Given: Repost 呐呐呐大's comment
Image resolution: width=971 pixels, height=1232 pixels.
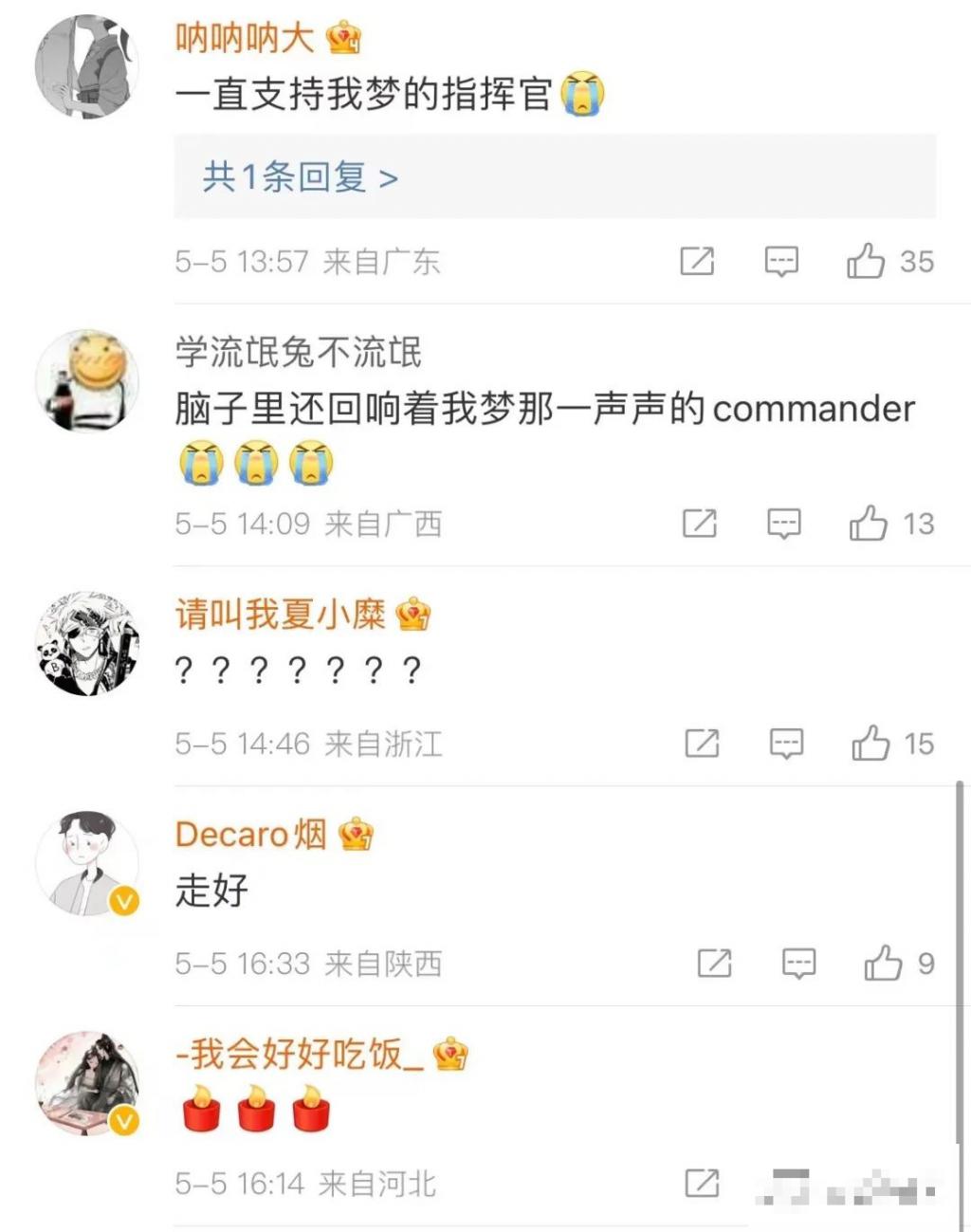Looking at the screenshot, I should coord(697,261).
